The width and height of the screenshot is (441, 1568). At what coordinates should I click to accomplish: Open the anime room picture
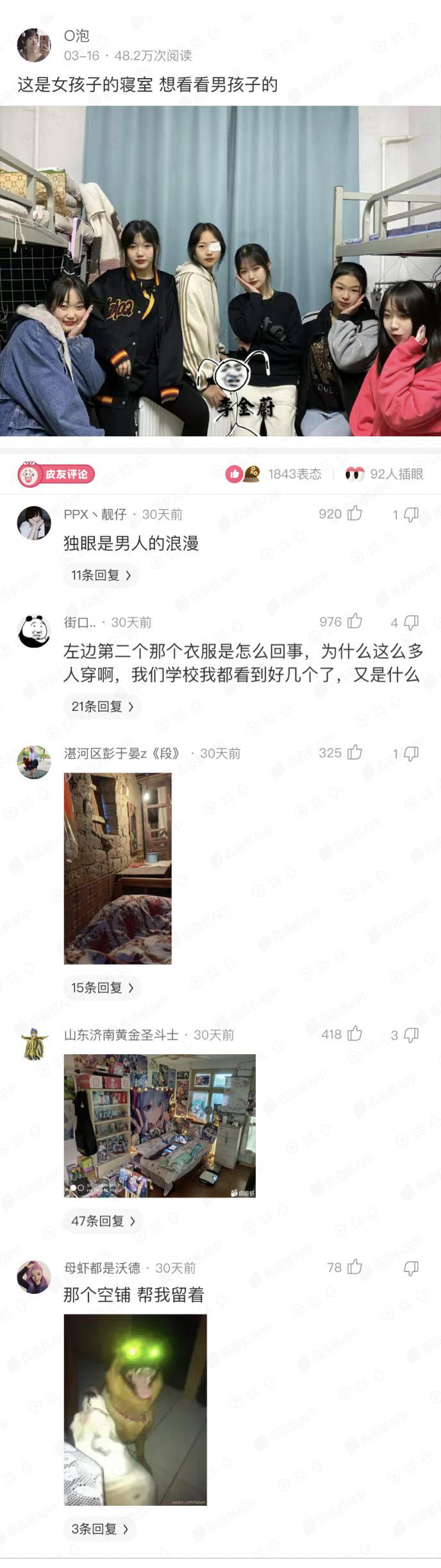160,1125
